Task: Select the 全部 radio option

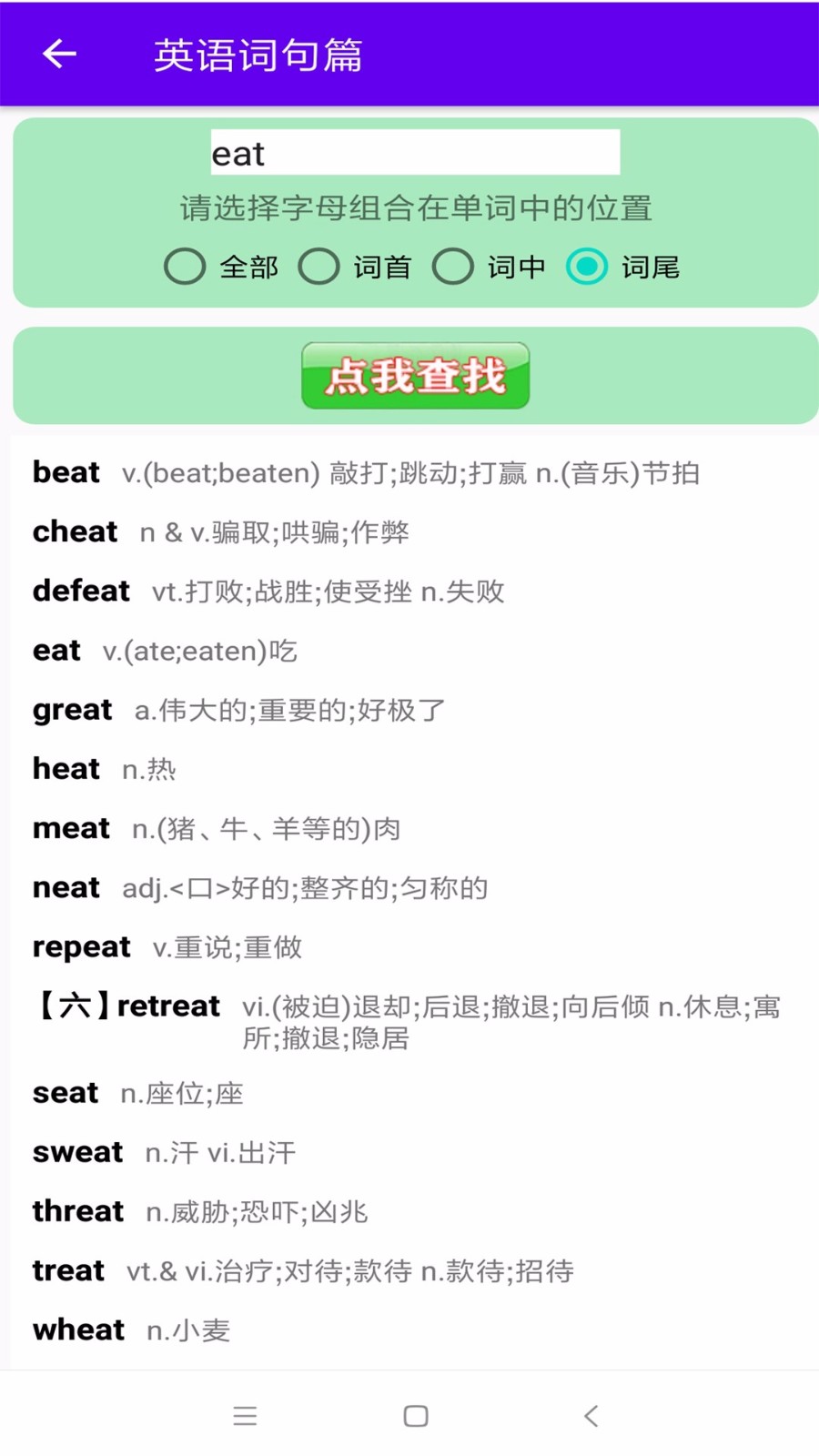Action: [221, 267]
